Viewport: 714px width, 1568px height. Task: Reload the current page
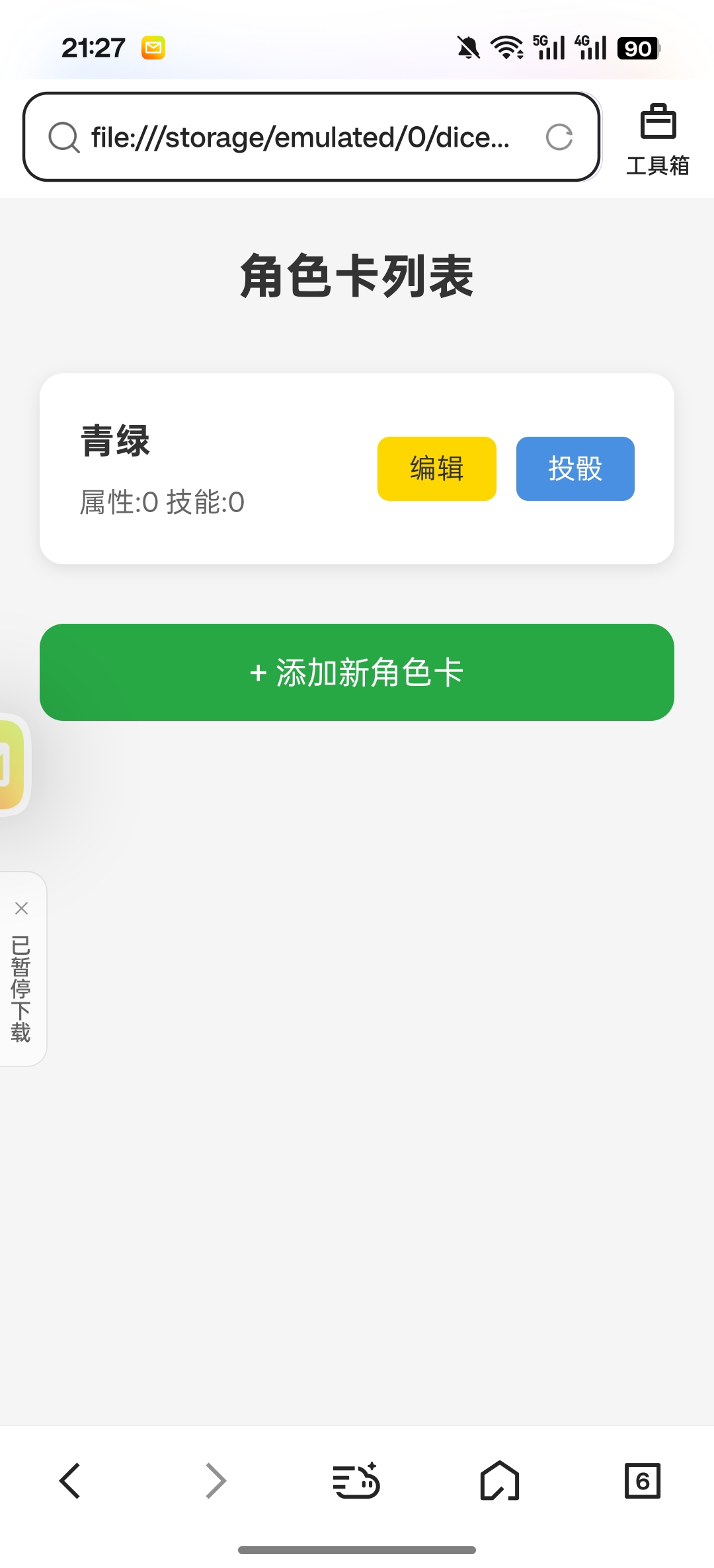[559, 137]
